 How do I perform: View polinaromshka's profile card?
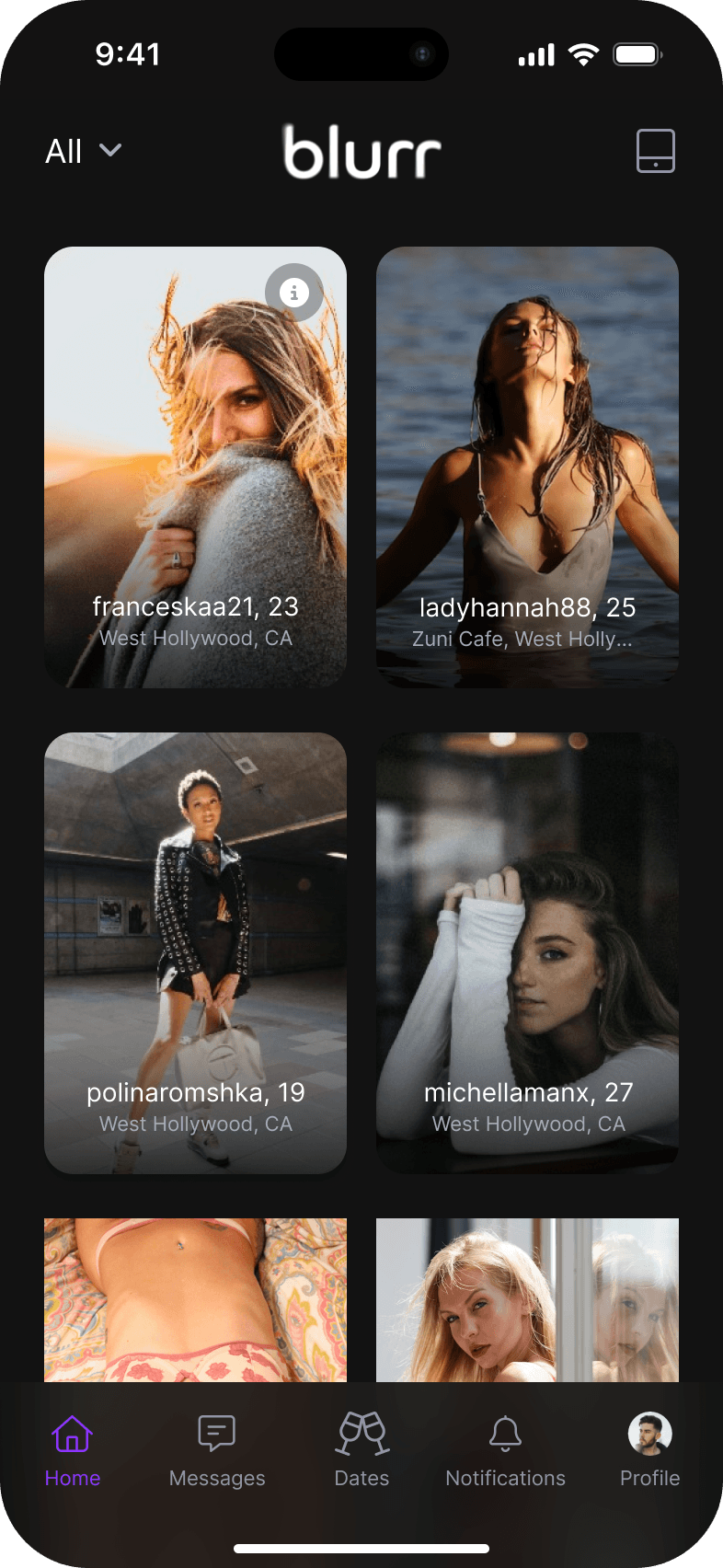pyautogui.click(x=195, y=952)
